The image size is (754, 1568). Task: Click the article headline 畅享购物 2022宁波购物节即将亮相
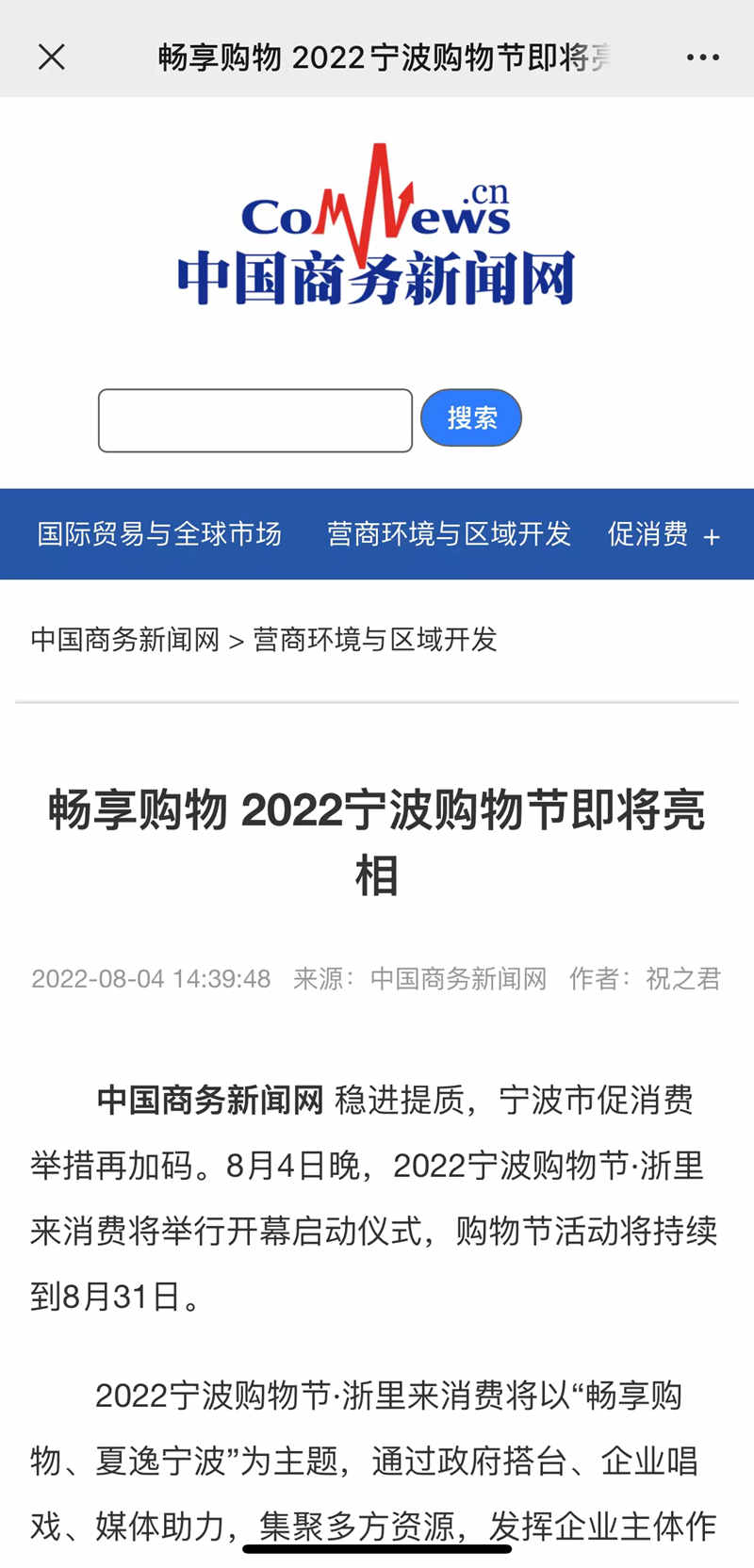[x=377, y=843]
